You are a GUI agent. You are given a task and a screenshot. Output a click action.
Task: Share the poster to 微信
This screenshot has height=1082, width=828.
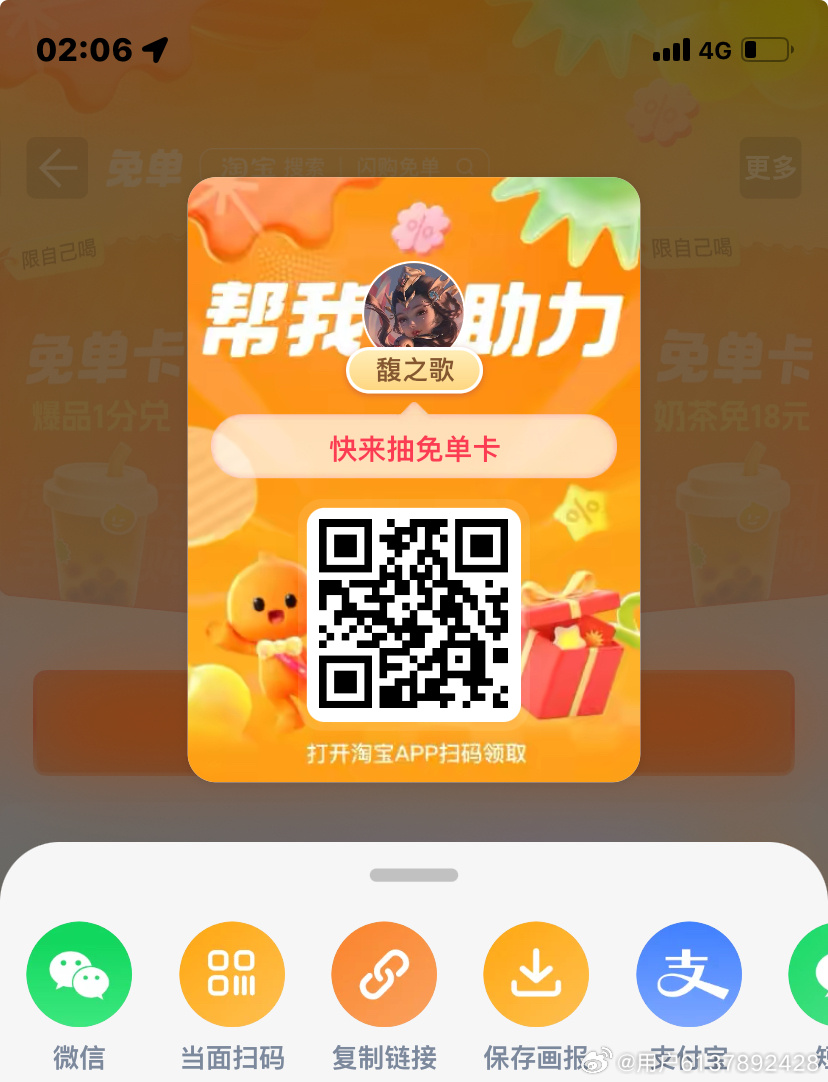79,974
